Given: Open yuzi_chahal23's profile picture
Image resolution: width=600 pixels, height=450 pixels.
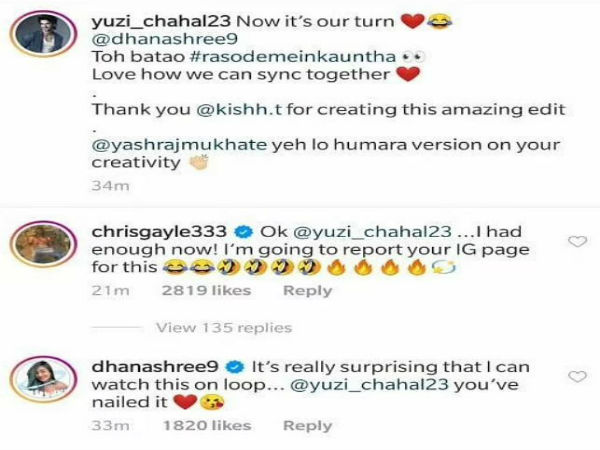Looking at the screenshot, I should (41, 37).
